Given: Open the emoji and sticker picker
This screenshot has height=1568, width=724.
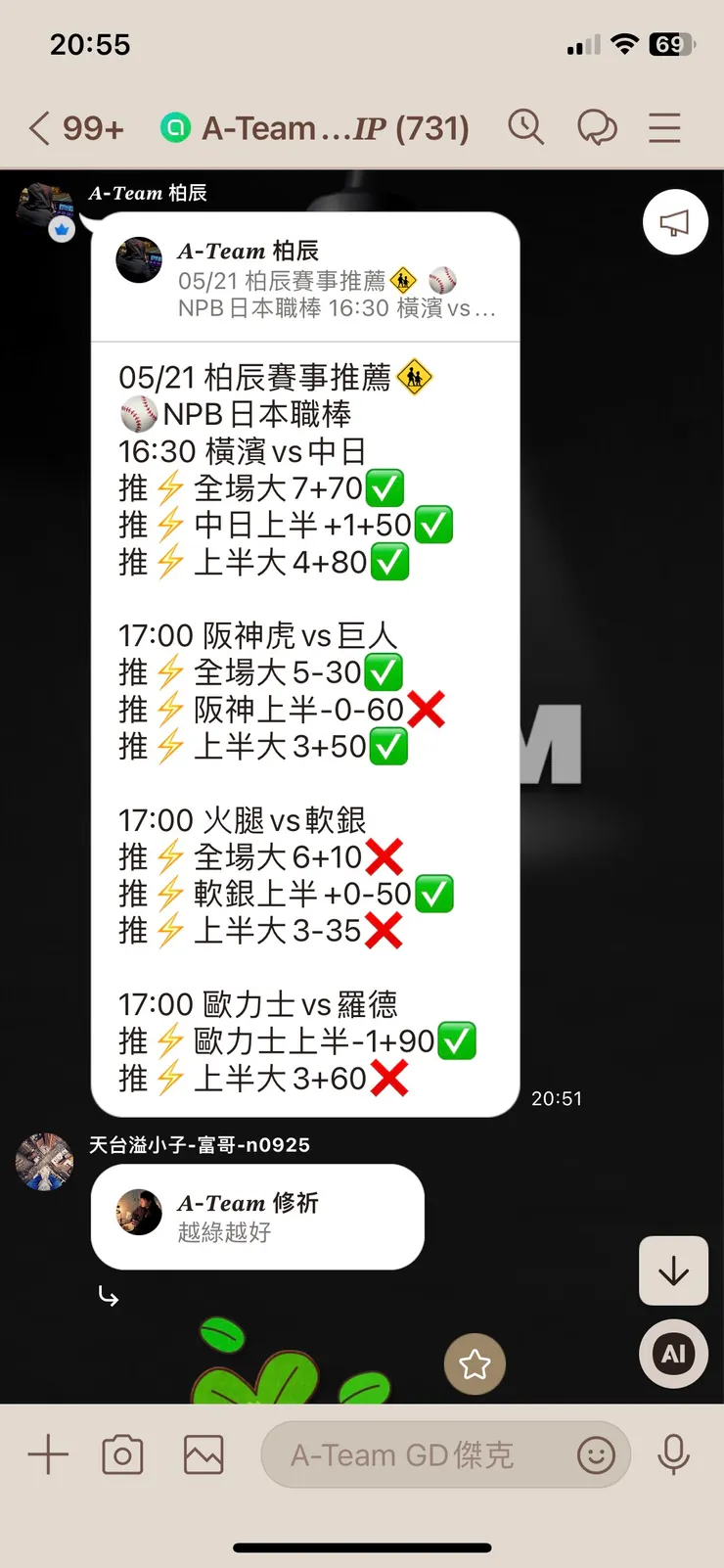Looking at the screenshot, I should [x=598, y=1455].
